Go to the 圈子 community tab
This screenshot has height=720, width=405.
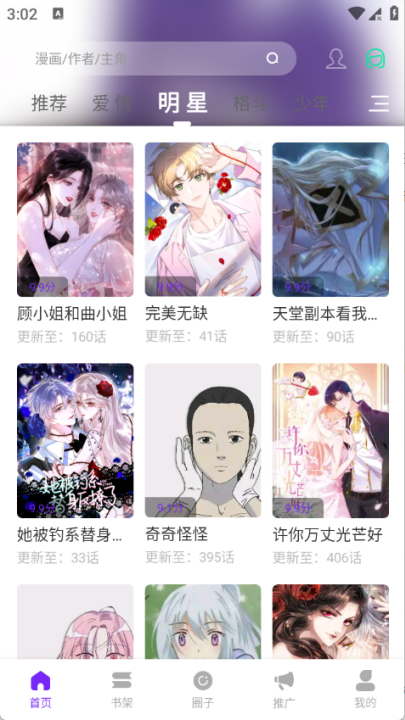202,689
